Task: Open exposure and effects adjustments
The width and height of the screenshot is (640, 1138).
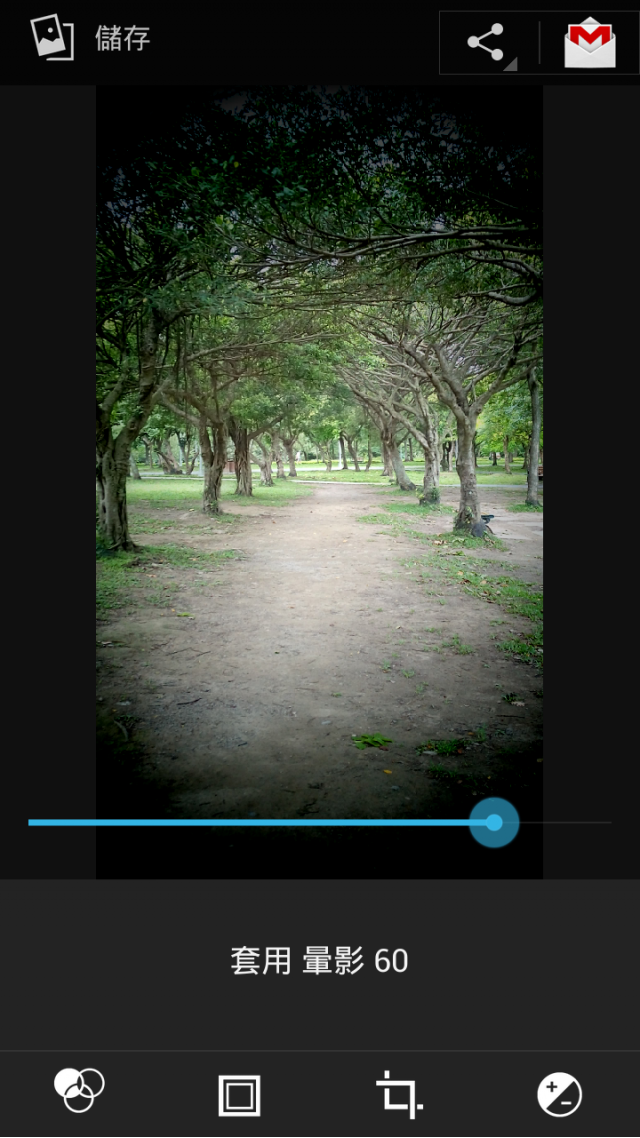Action: (x=559, y=1095)
